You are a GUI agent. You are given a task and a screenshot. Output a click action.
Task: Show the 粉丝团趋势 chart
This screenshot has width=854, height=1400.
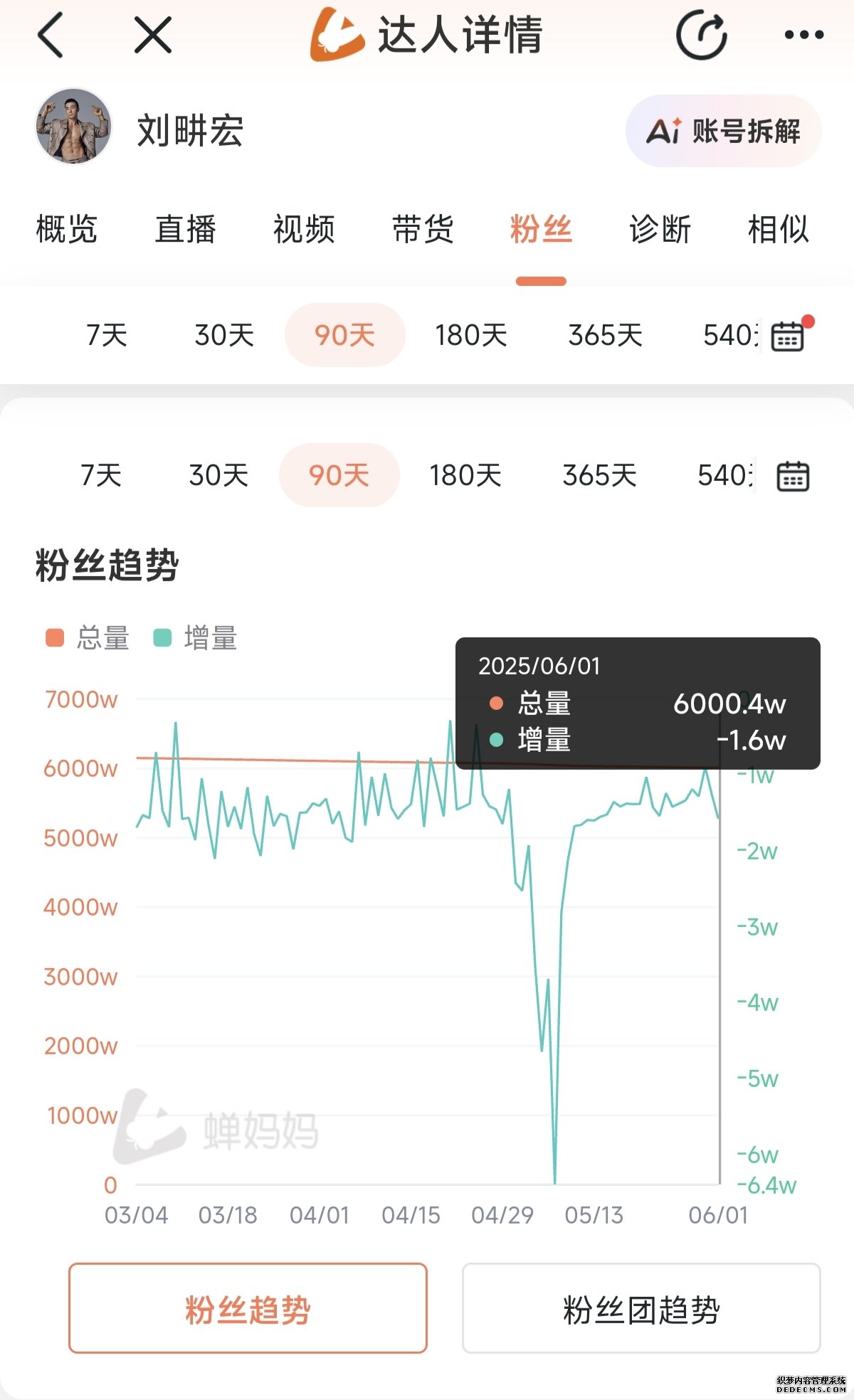pos(640,1309)
